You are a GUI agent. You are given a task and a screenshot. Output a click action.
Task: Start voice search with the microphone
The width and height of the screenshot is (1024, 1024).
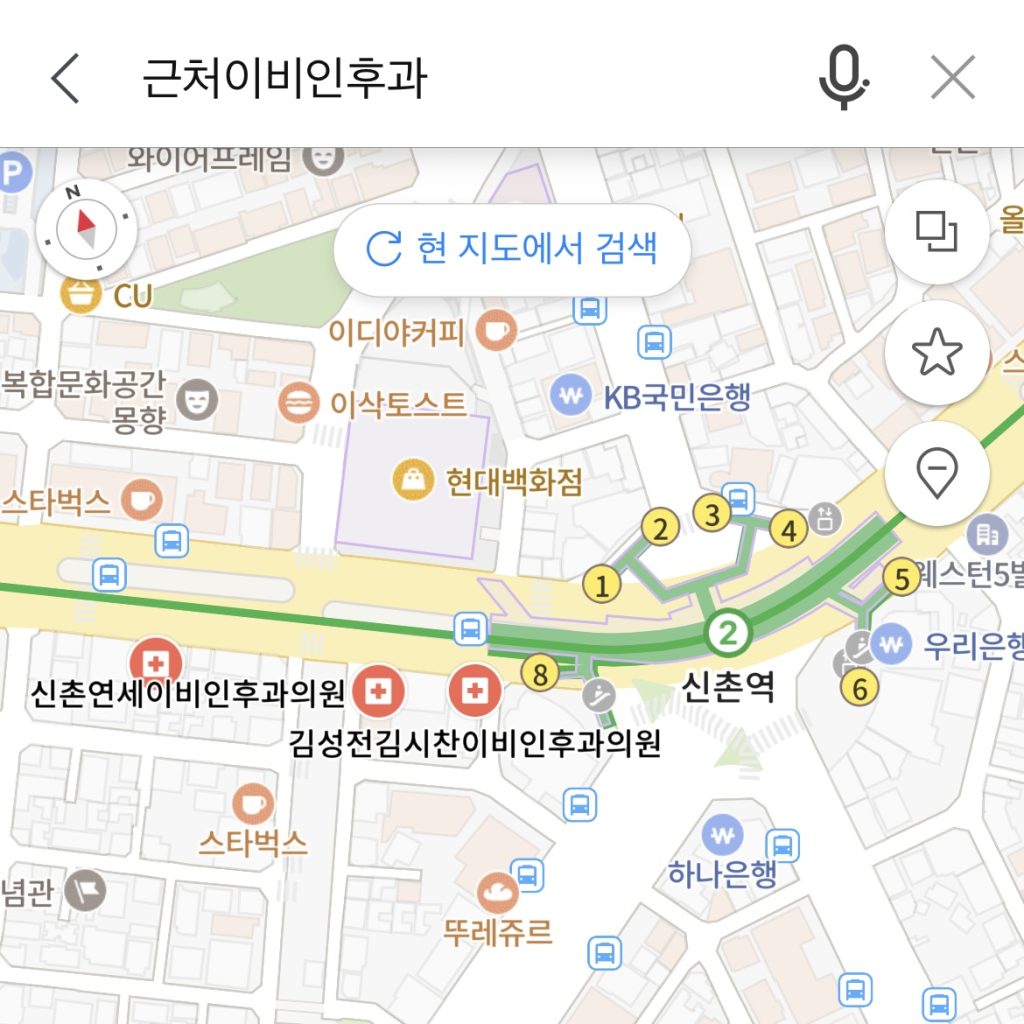coord(843,78)
